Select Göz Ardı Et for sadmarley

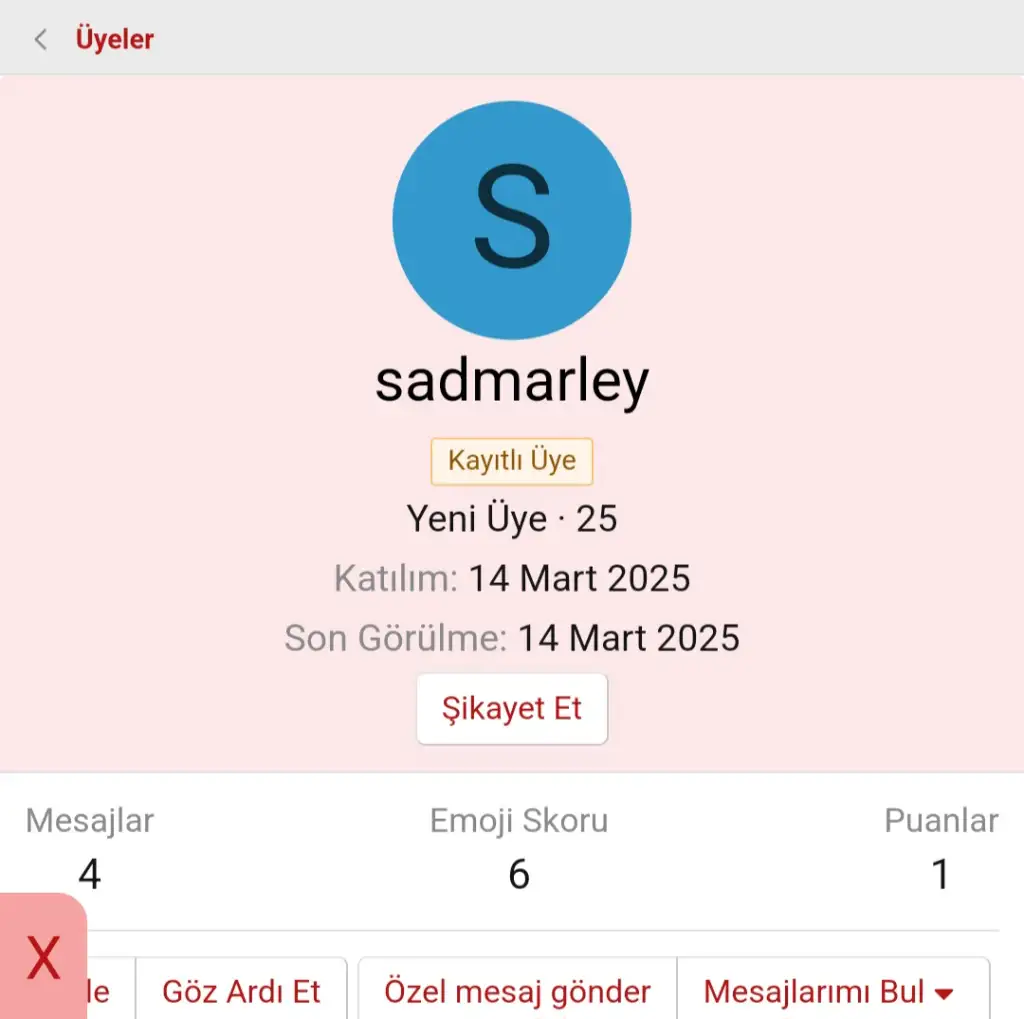[241, 991]
